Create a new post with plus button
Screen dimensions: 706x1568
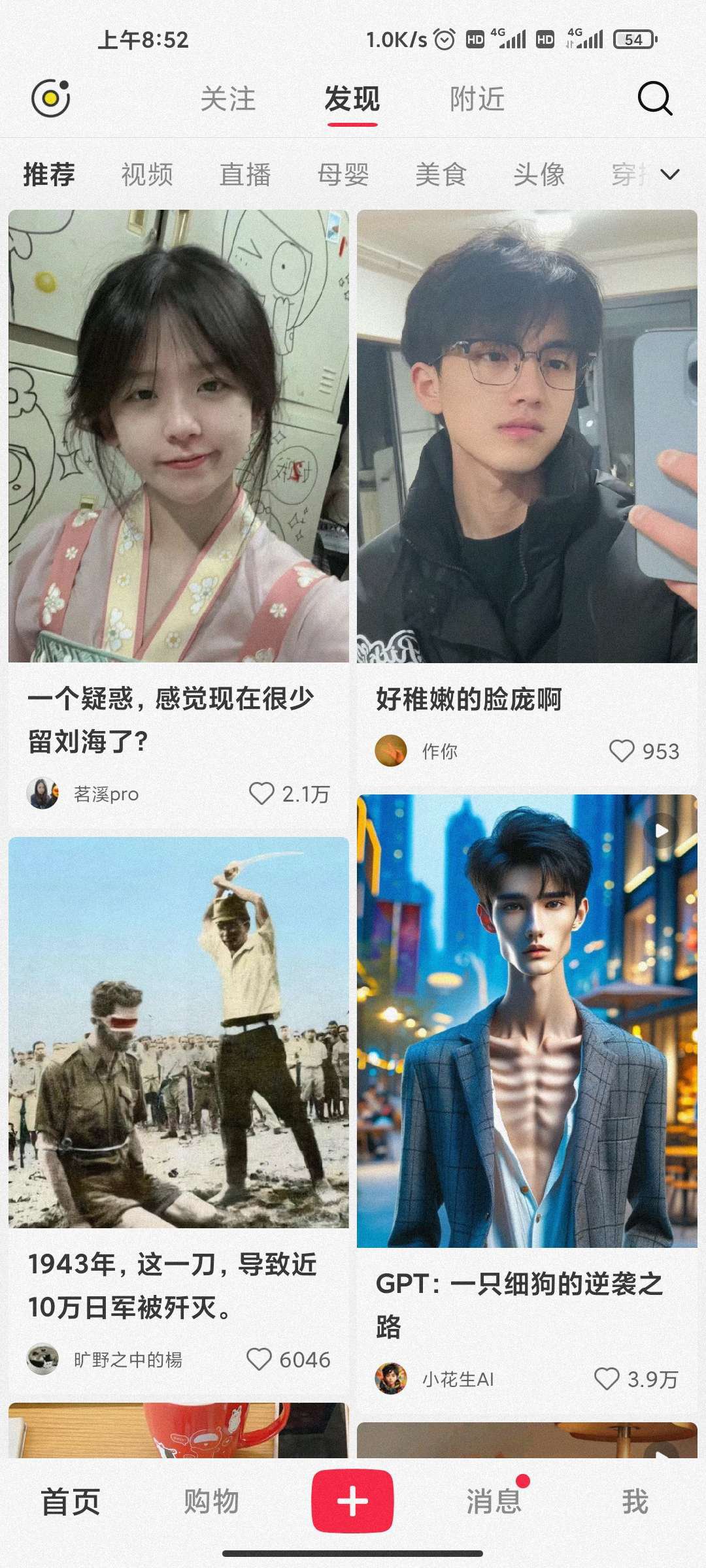click(352, 1501)
